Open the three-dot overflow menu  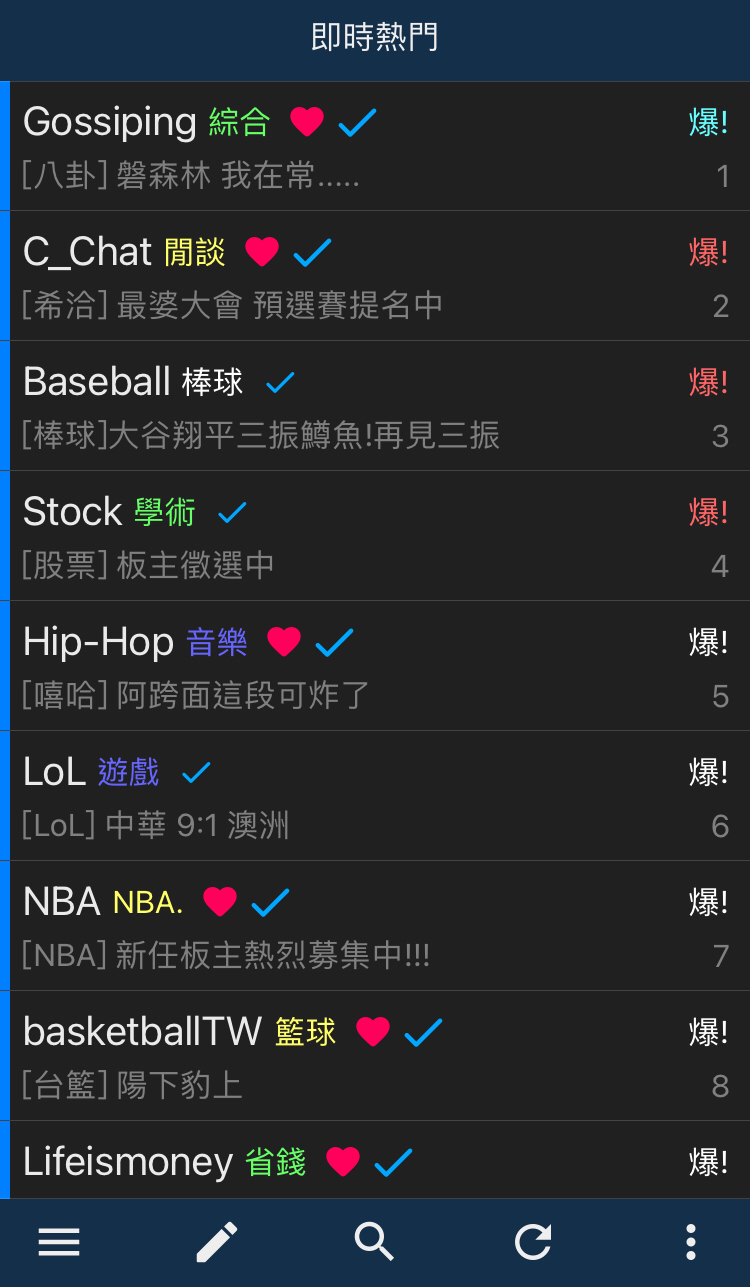(x=691, y=1242)
